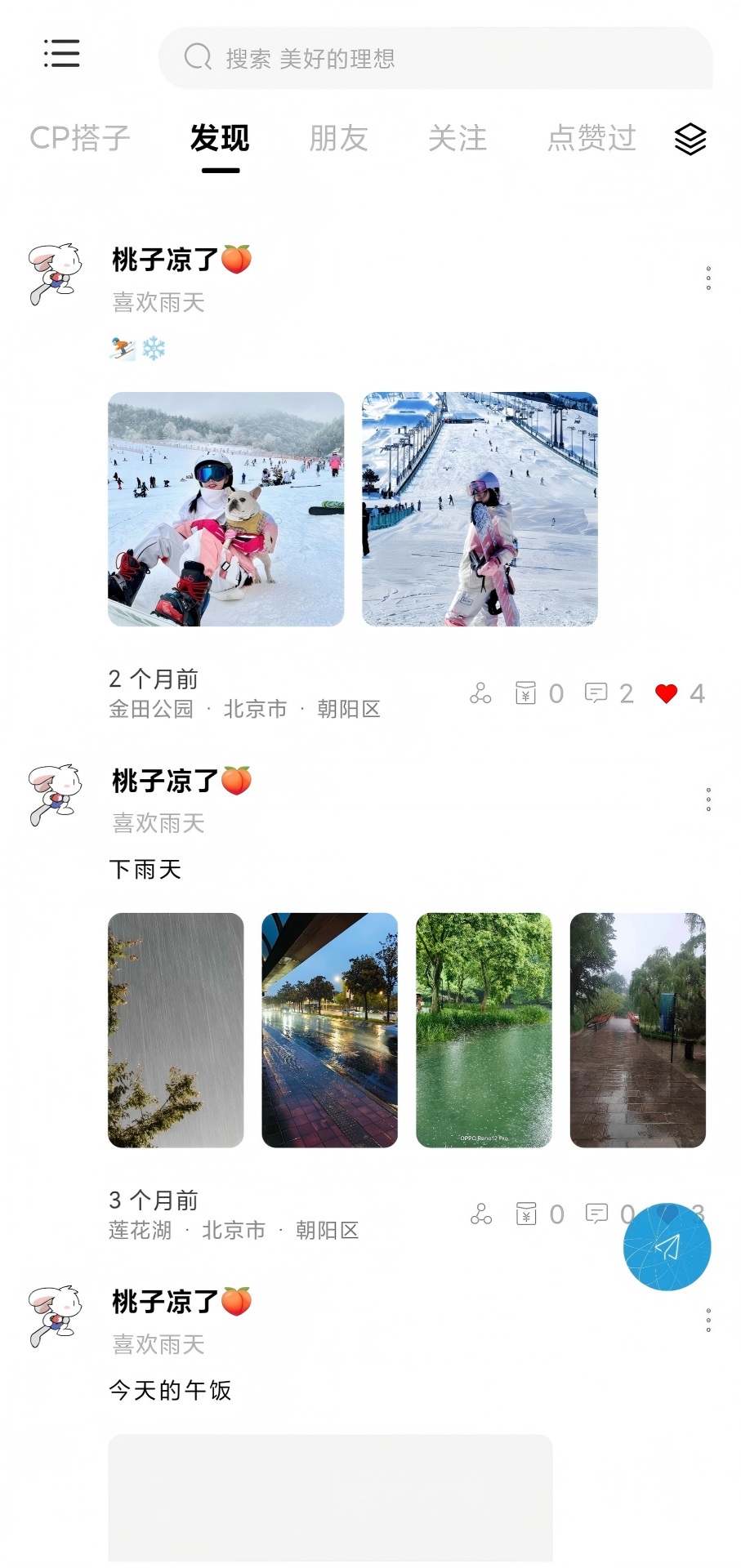
Task: Open the location 金田公园 link
Action: (151, 710)
